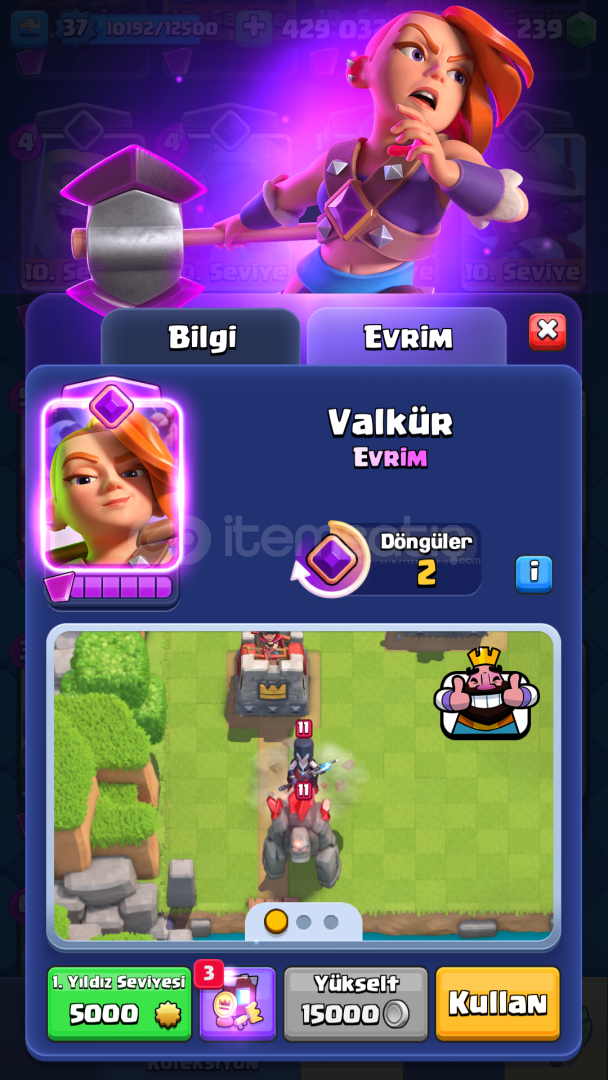Close the Valkür card popup

coord(547,331)
